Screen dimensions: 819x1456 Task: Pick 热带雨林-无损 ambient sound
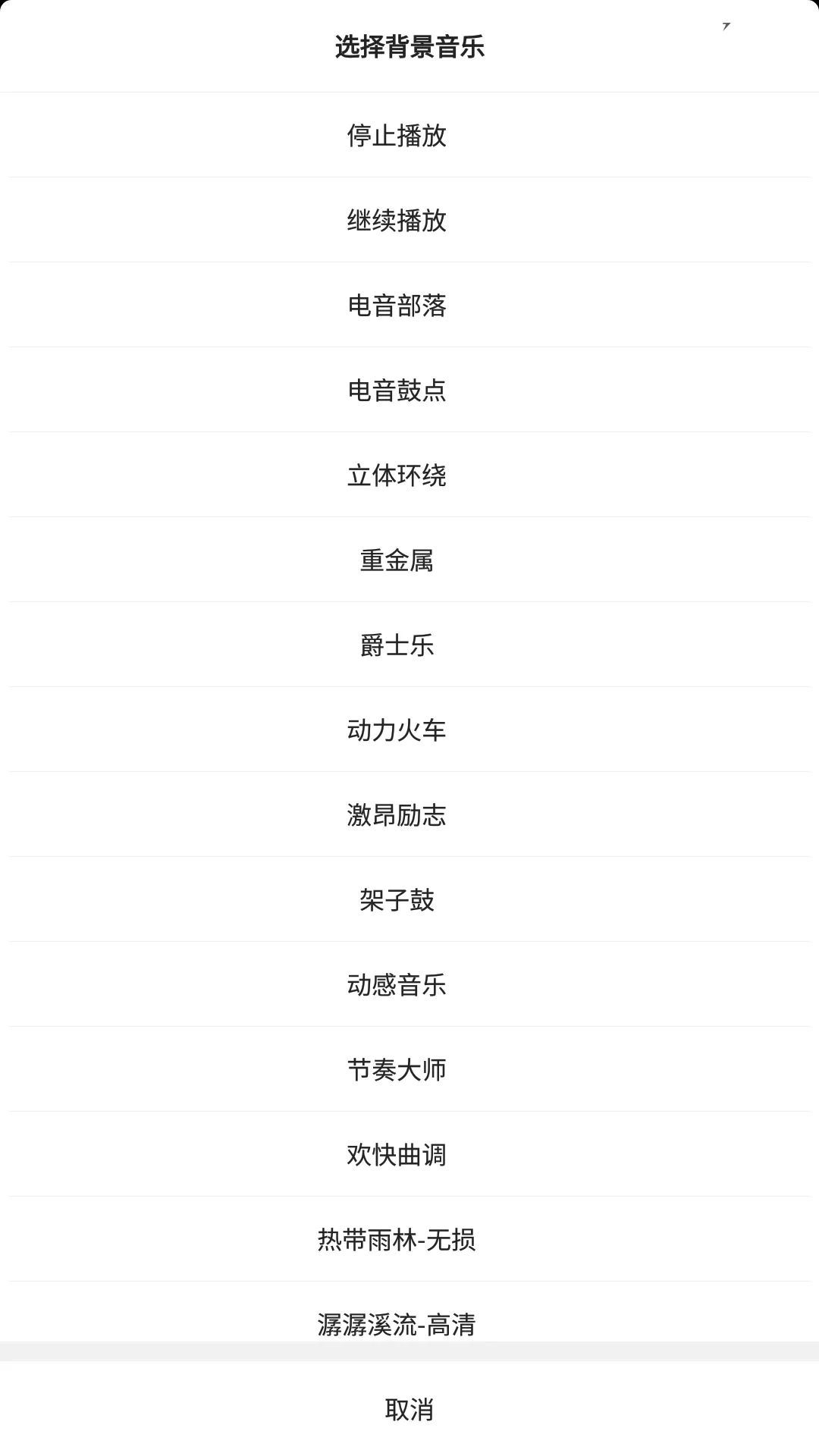pos(397,1240)
